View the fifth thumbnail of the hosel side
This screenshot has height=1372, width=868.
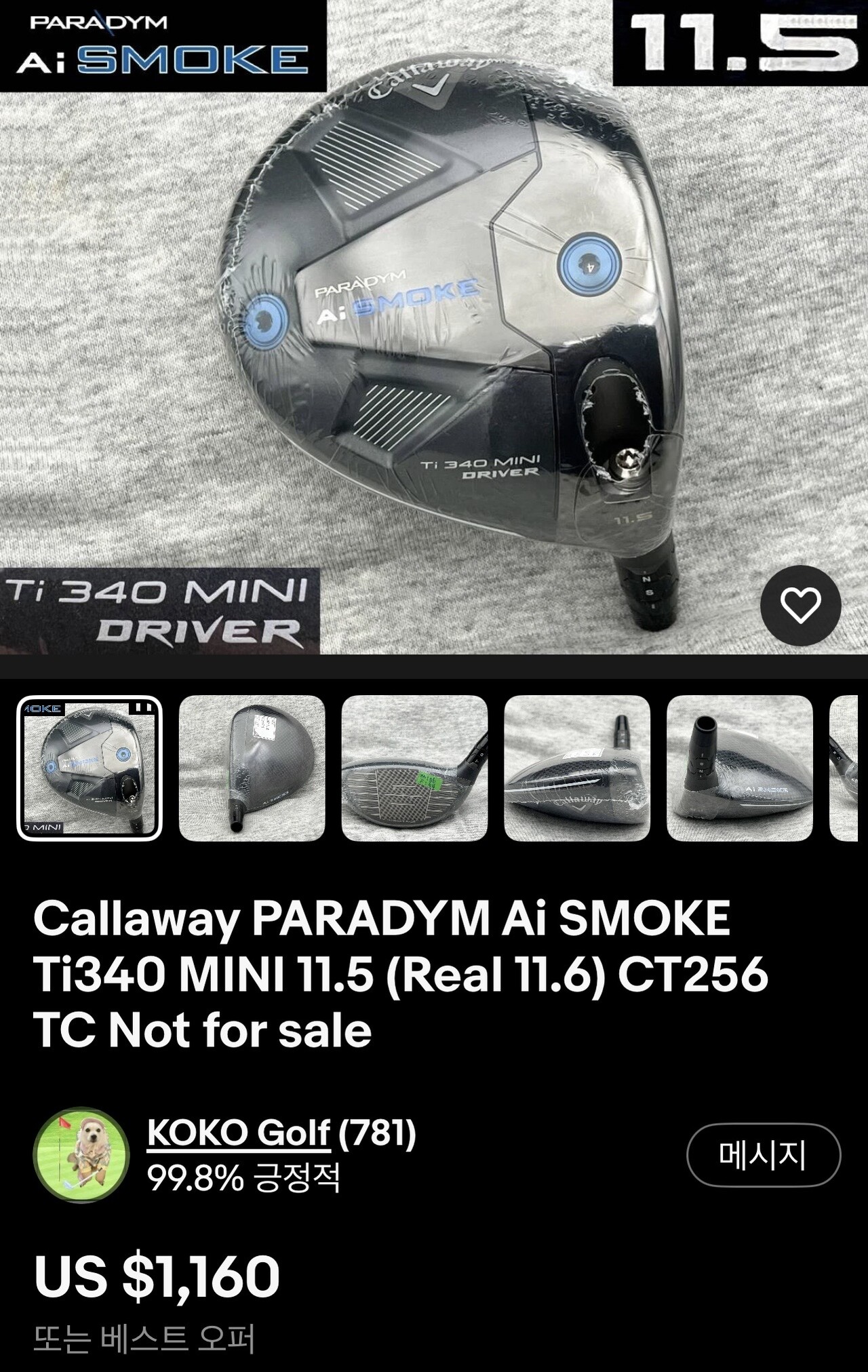[x=740, y=768]
